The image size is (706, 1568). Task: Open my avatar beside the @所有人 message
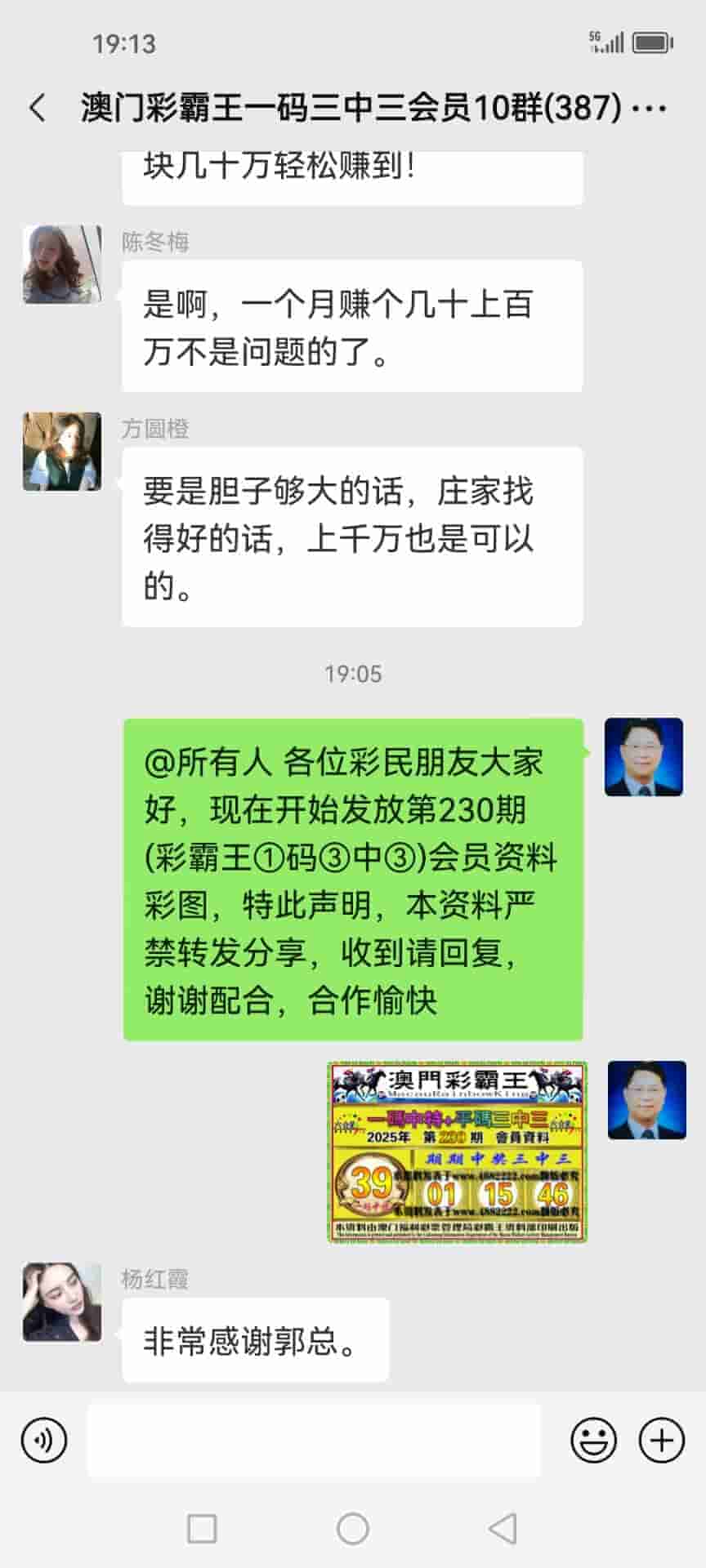click(644, 757)
